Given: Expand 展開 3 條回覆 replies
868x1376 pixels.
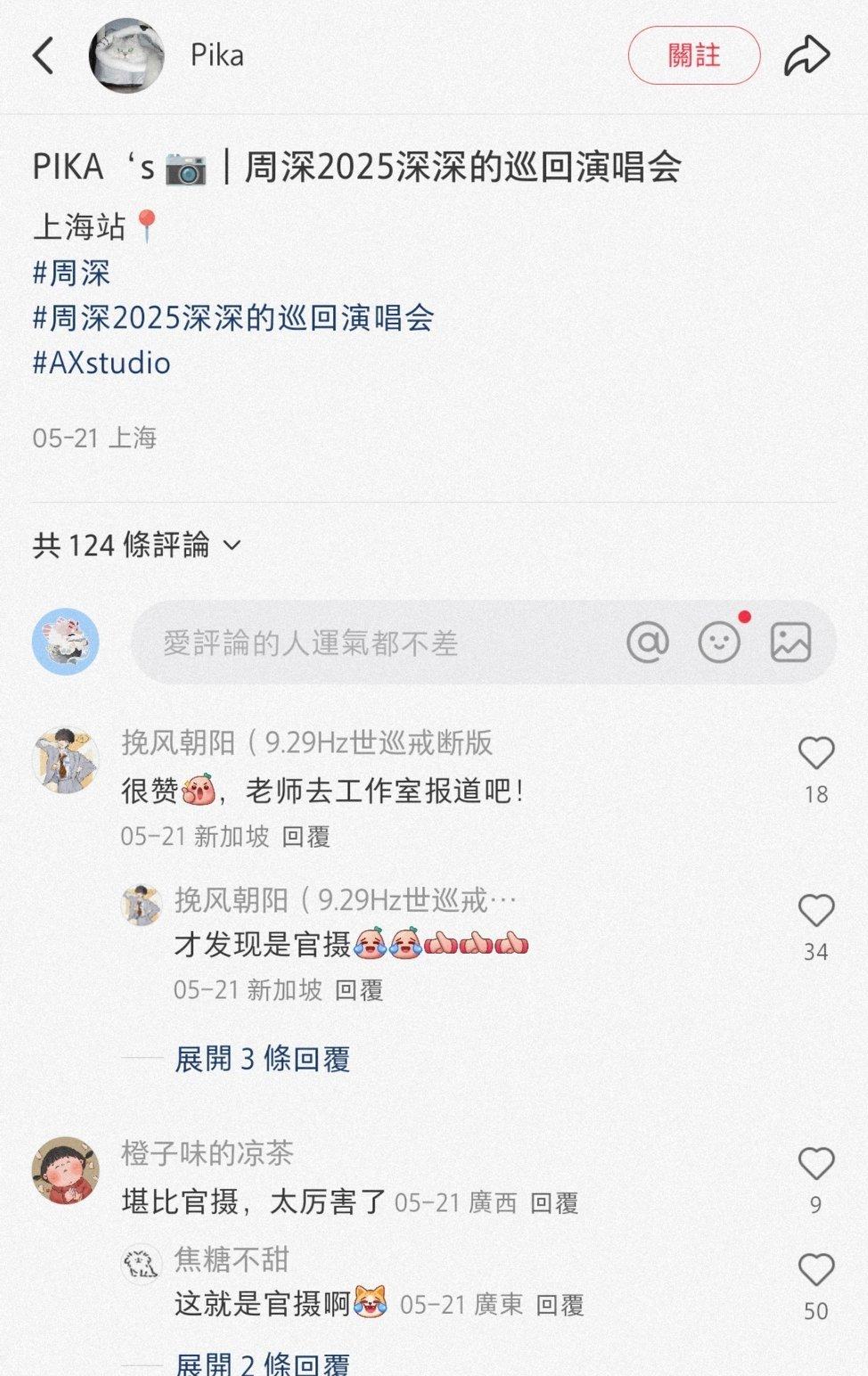Looking at the screenshot, I should 262,1059.
